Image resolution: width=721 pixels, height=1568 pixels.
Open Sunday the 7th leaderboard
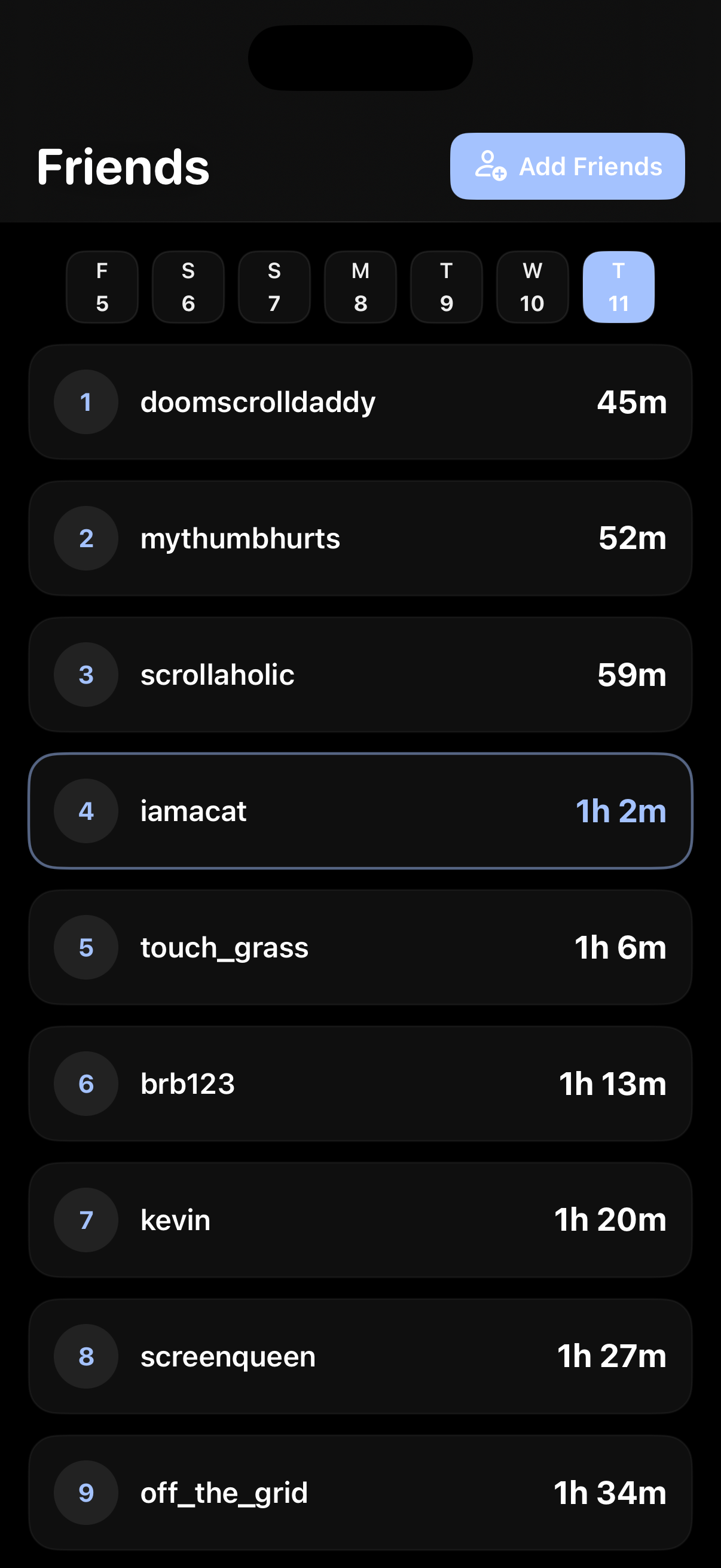tap(274, 286)
